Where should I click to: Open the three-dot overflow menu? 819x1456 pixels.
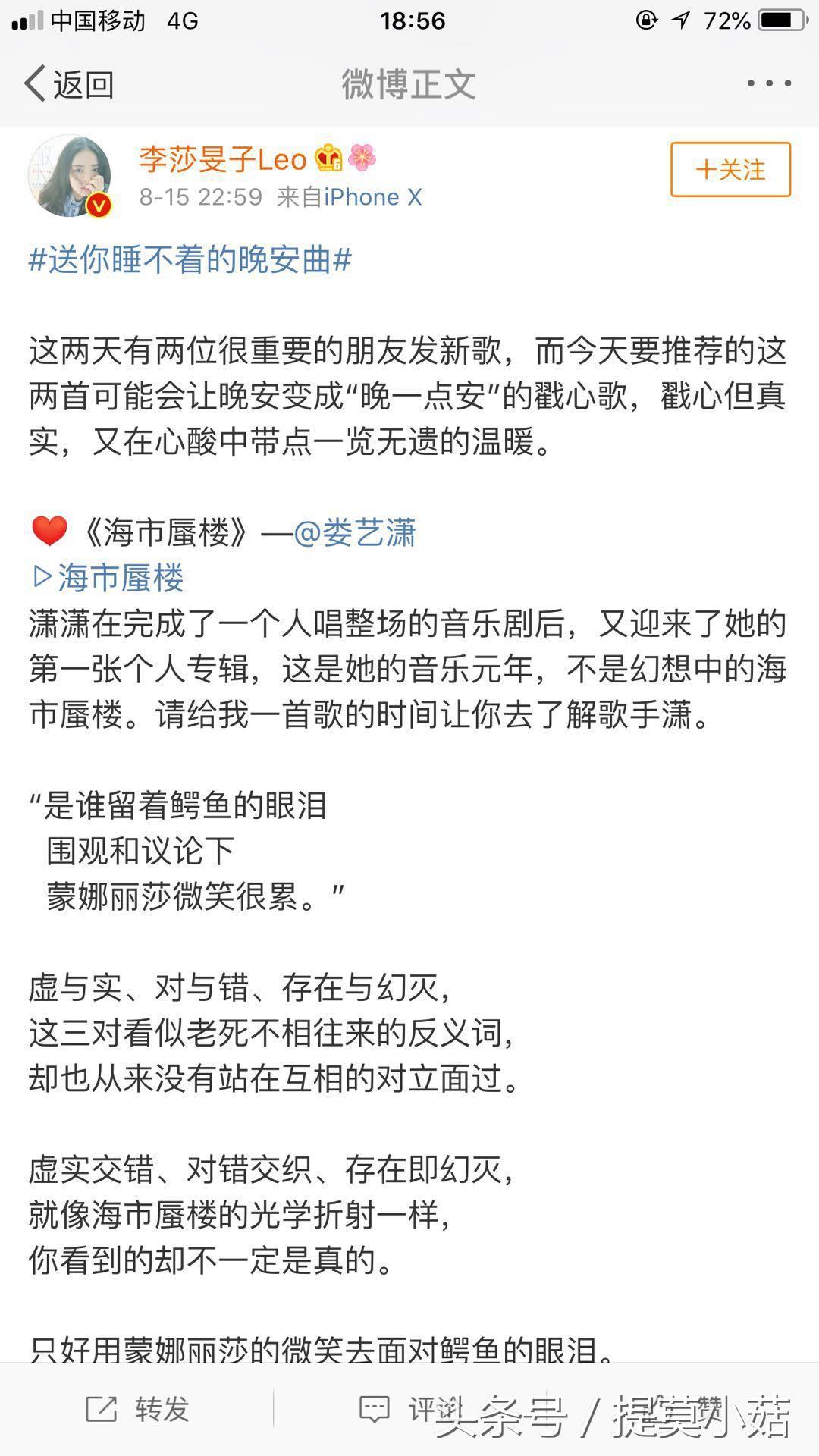point(769,83)
